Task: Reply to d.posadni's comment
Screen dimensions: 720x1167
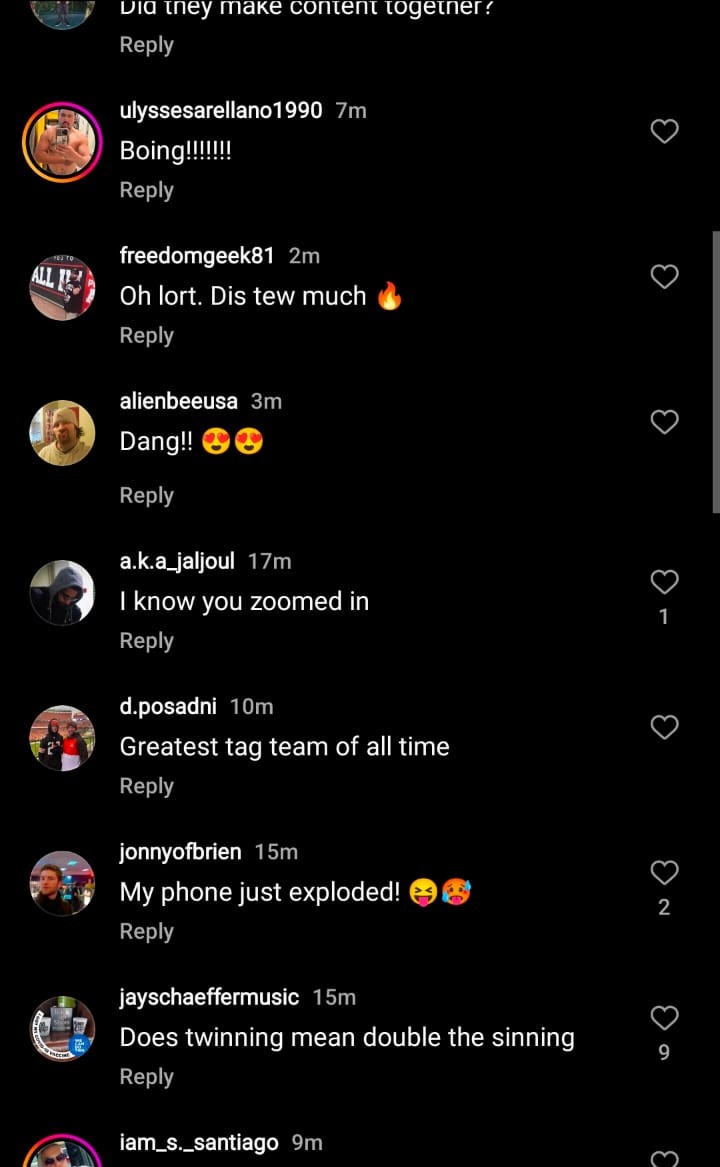Action: click(x=146, y=786)
